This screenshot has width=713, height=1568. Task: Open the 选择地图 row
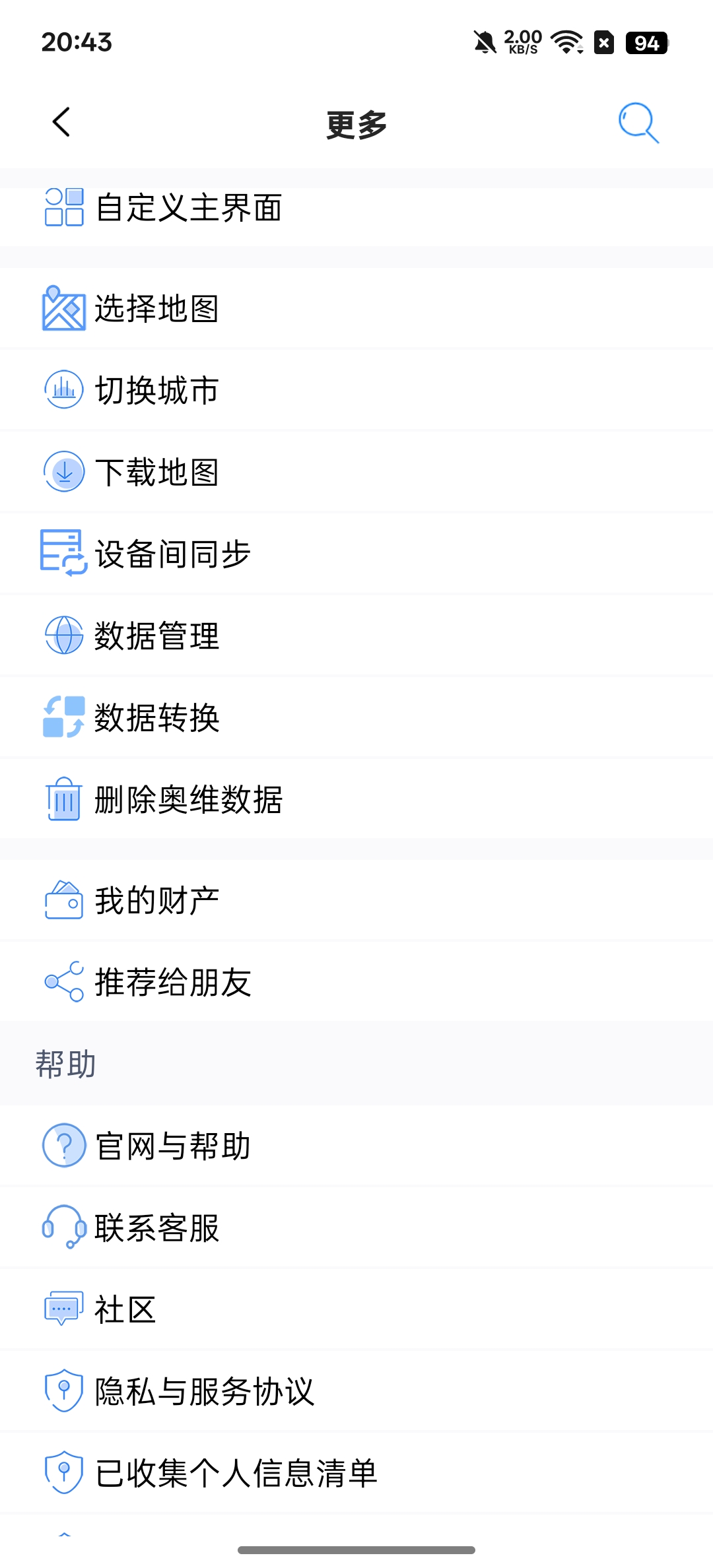point(356,308)
